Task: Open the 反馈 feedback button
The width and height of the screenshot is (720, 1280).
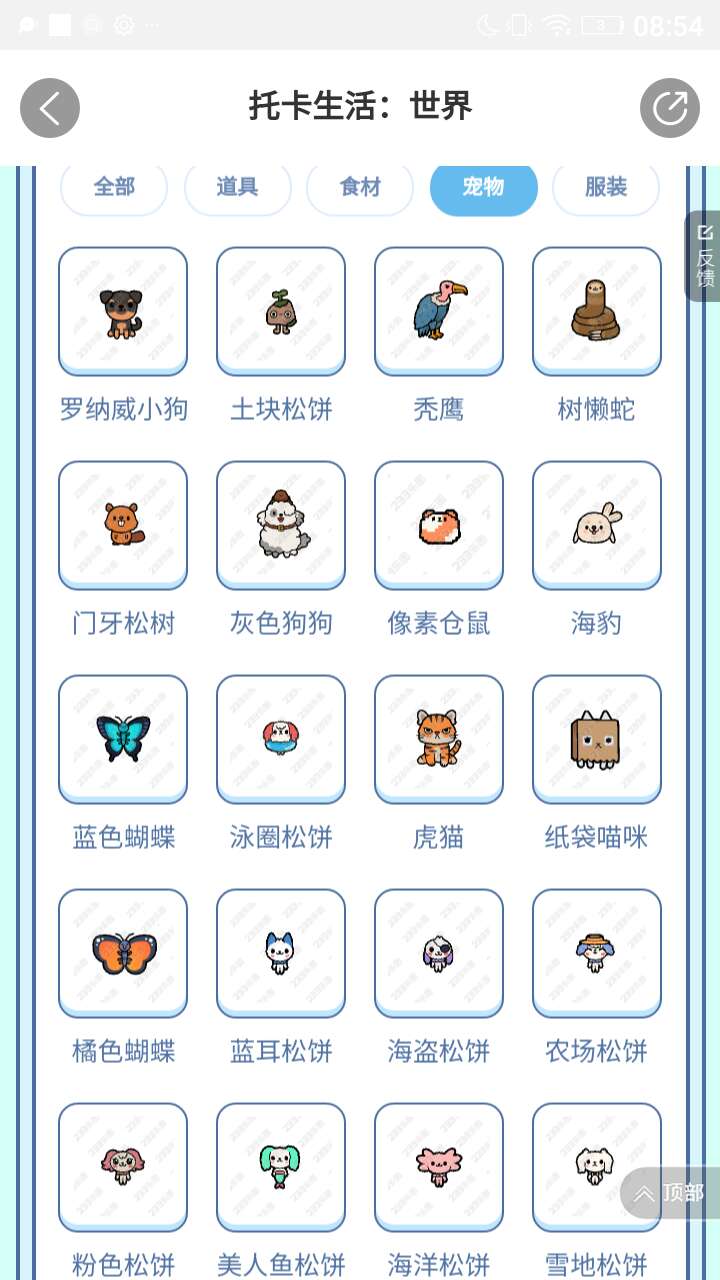Action: 704,256
